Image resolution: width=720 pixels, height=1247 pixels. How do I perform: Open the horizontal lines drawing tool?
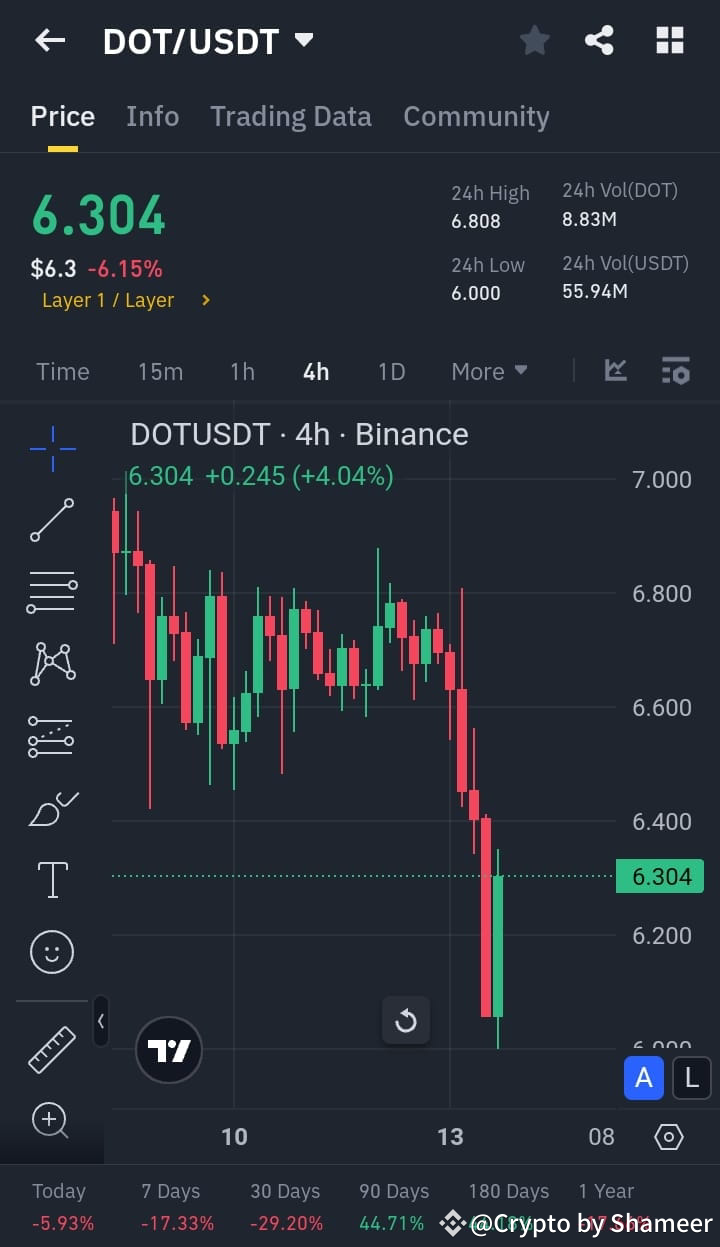point(51,592)
